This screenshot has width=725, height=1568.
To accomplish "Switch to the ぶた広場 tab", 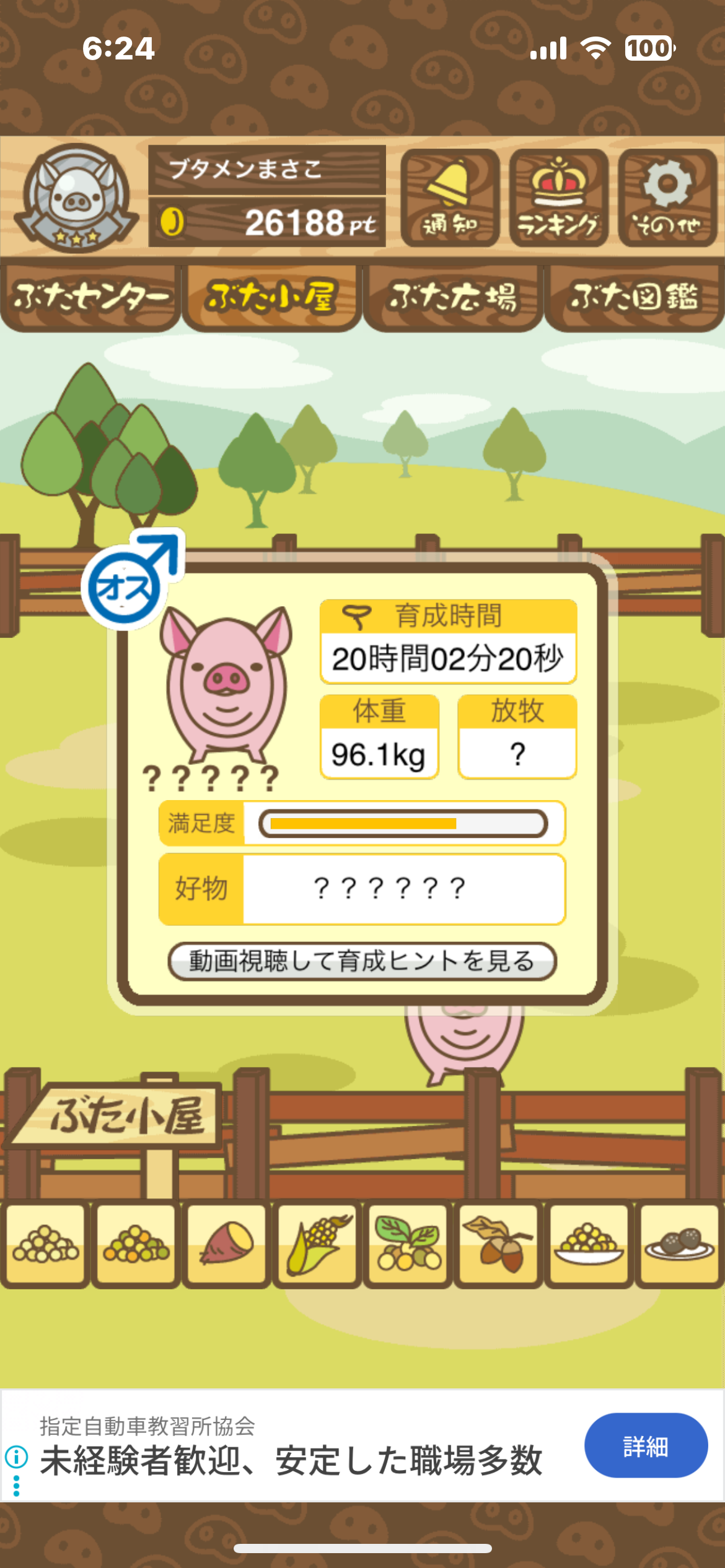I will [453, 298].
